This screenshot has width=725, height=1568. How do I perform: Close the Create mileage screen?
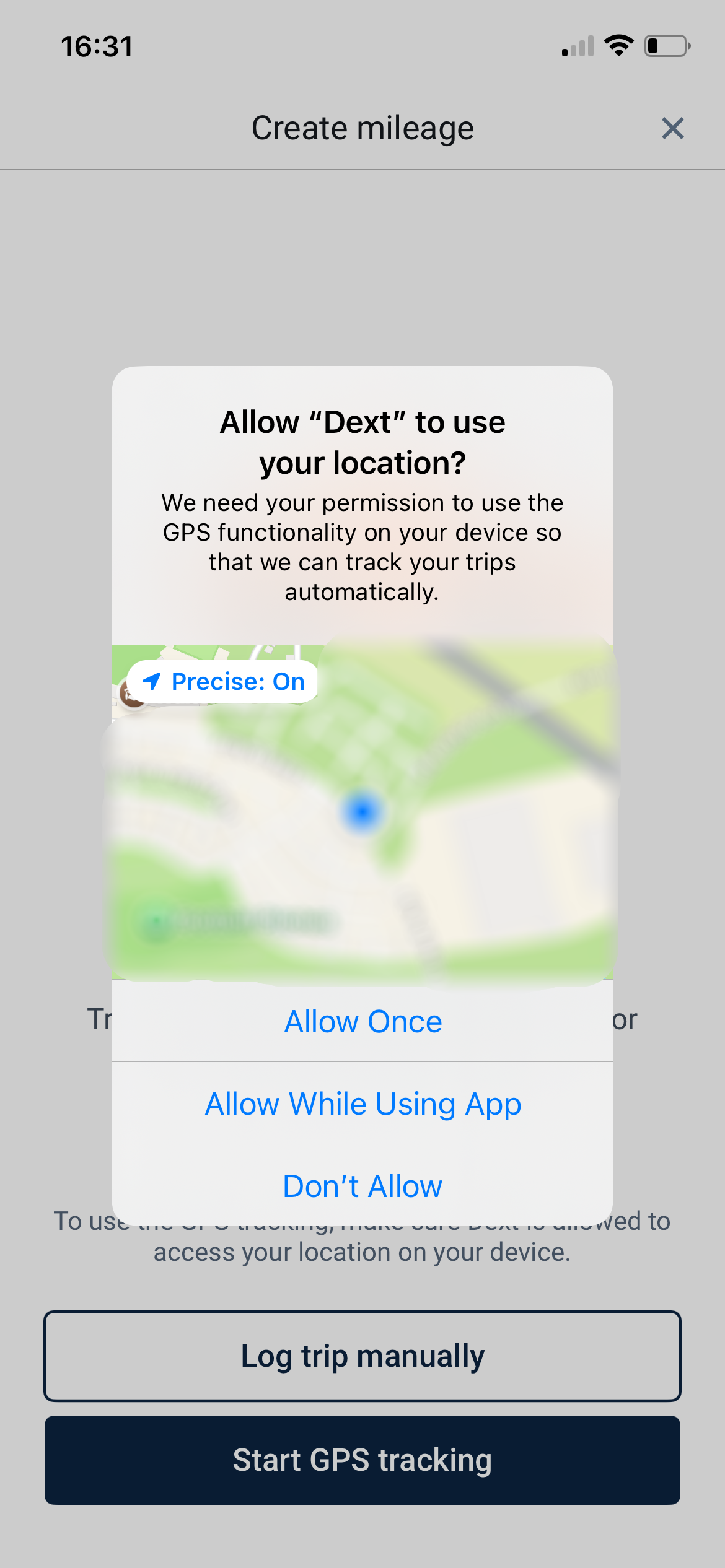(x=672, y=128)
